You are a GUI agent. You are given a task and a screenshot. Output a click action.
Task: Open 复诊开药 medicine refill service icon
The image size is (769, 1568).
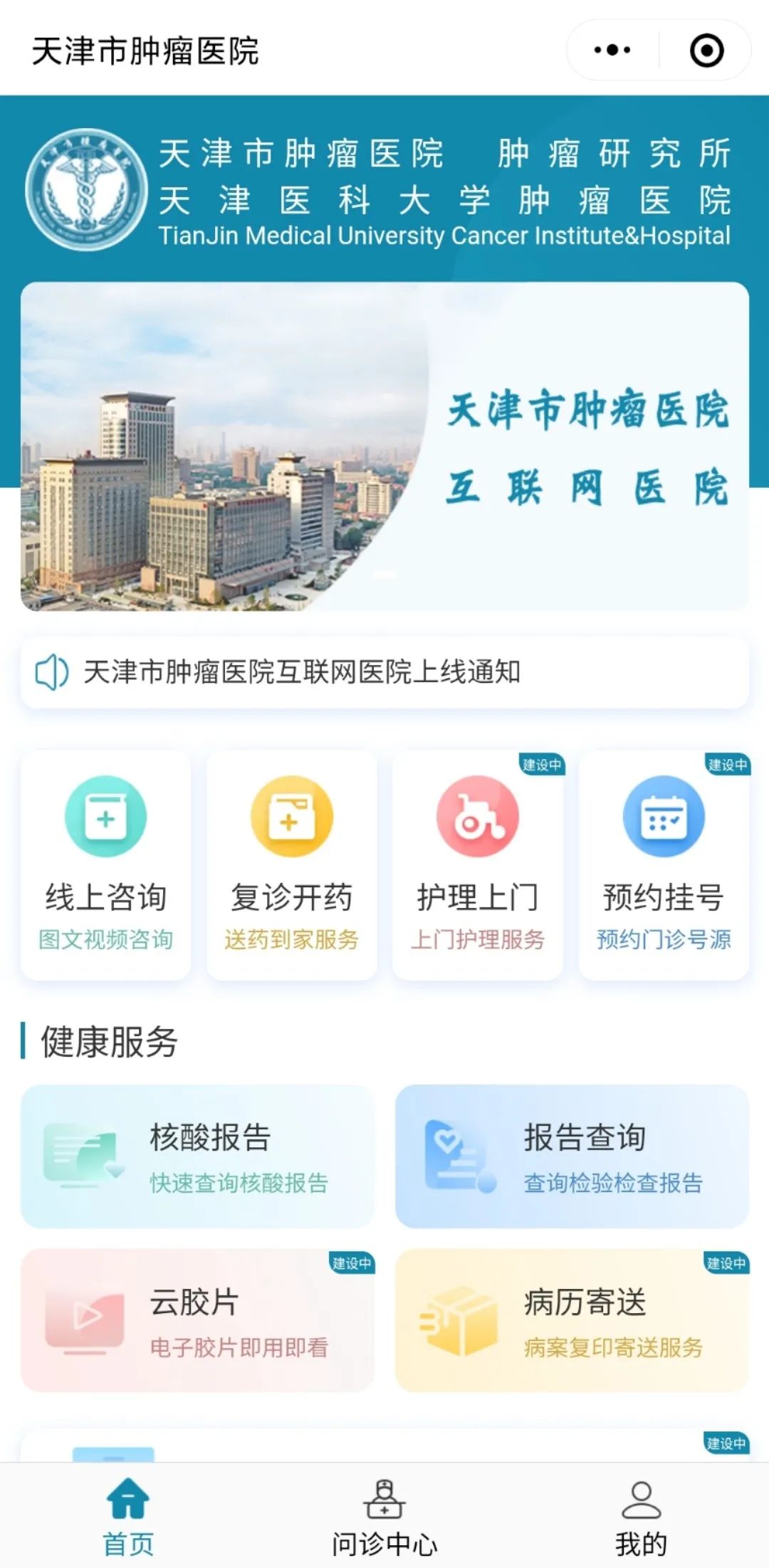291,816
